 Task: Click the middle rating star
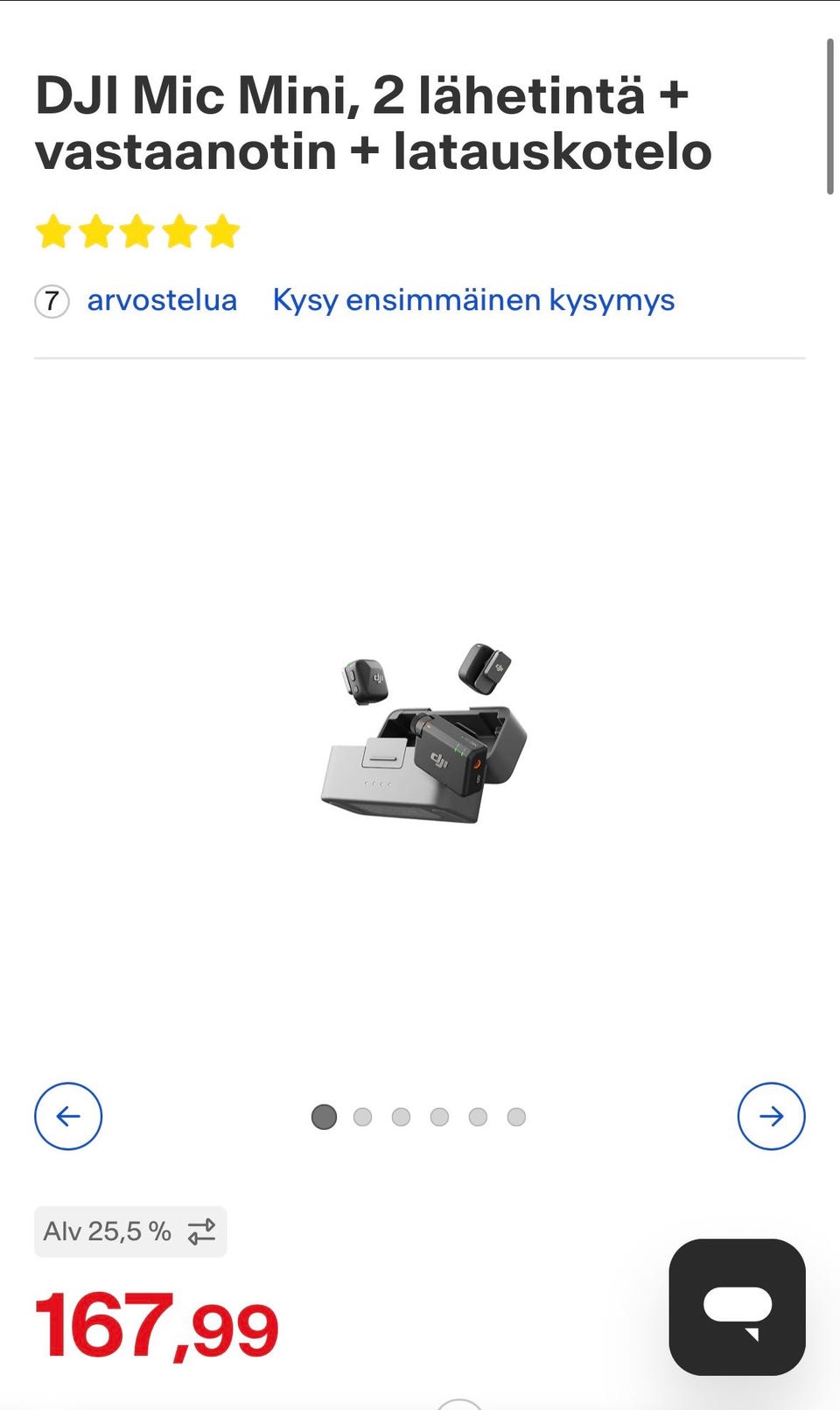(138, 232)
